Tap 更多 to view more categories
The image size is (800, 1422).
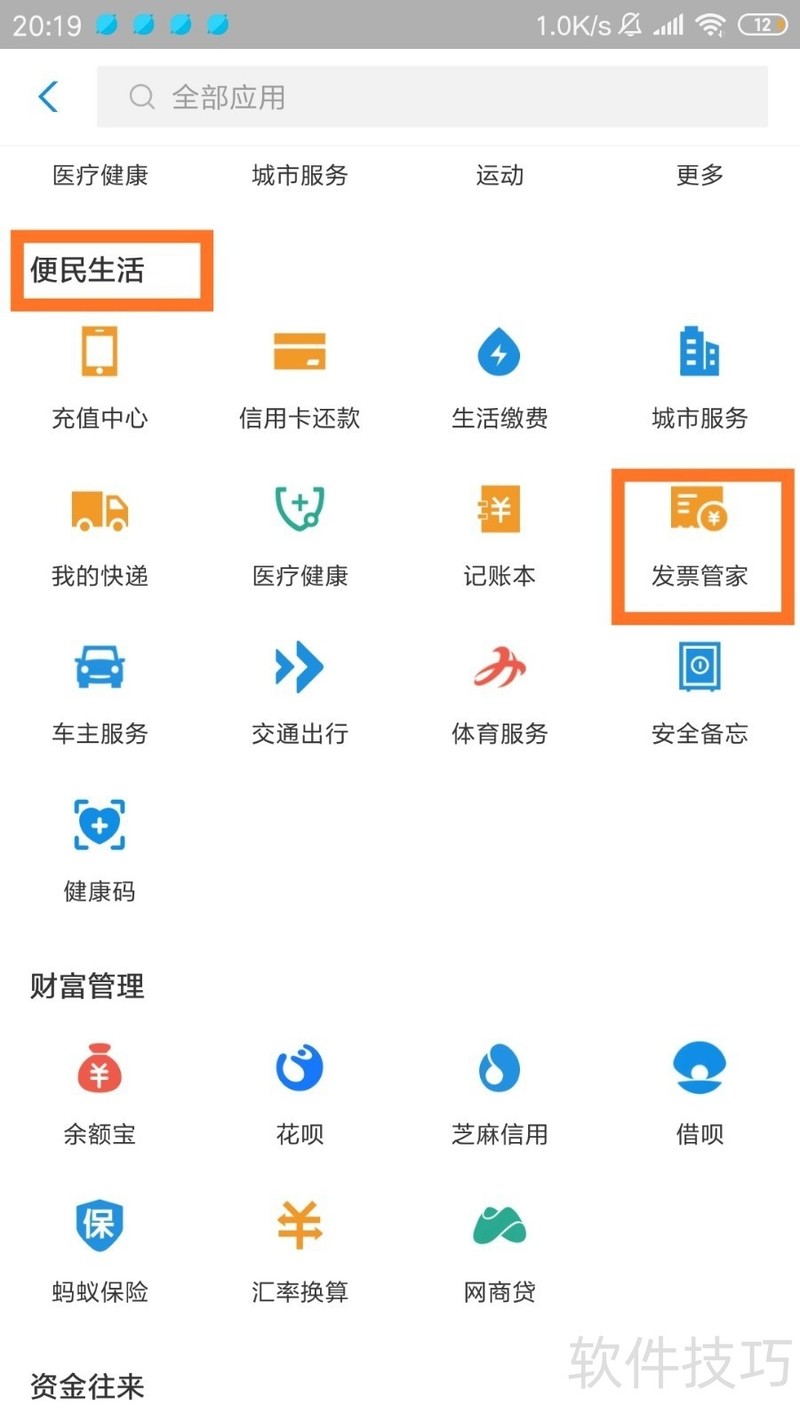click(x=698, y=176)
